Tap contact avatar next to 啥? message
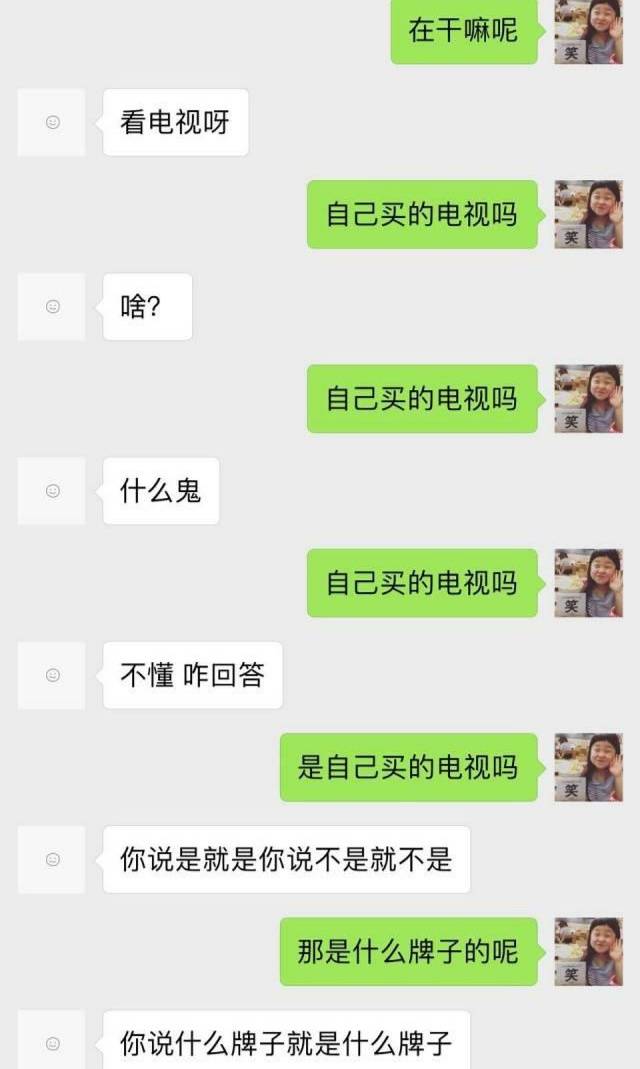This screenshot has width=640, height=1069. (52, 307)
